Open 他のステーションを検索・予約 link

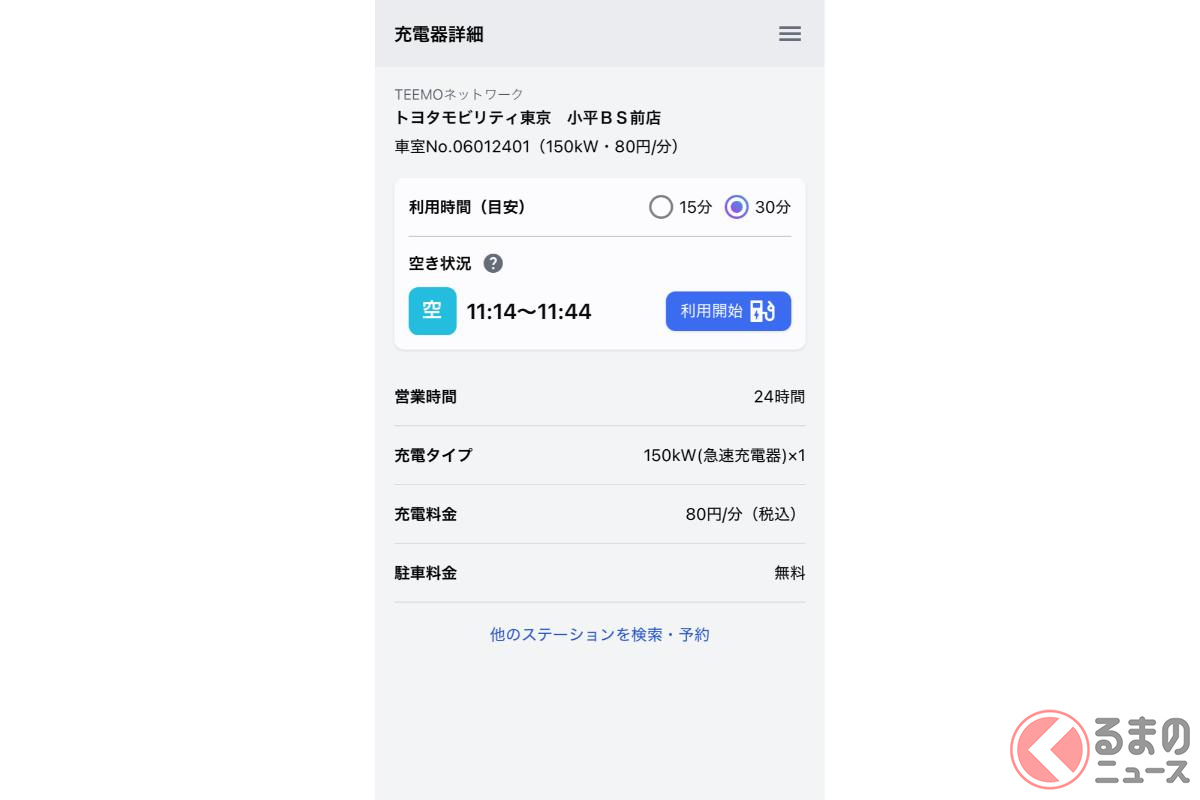point(600,635)
